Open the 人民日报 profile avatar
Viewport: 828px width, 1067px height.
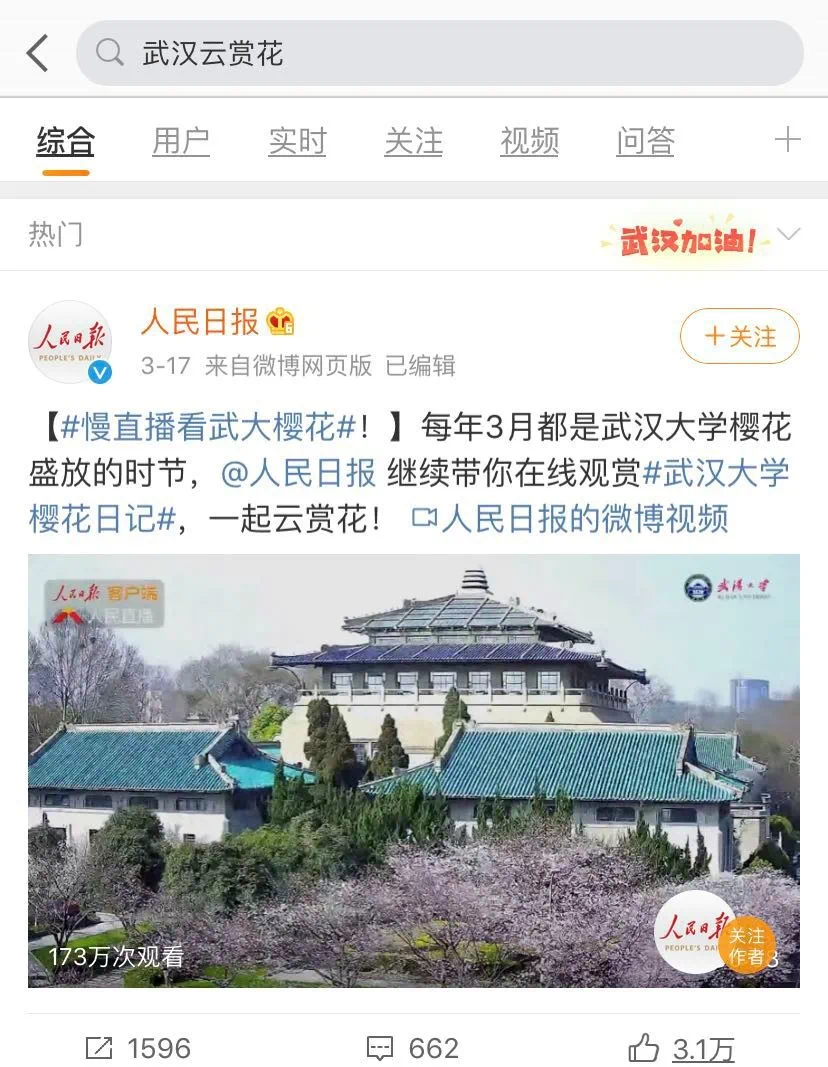70,342
